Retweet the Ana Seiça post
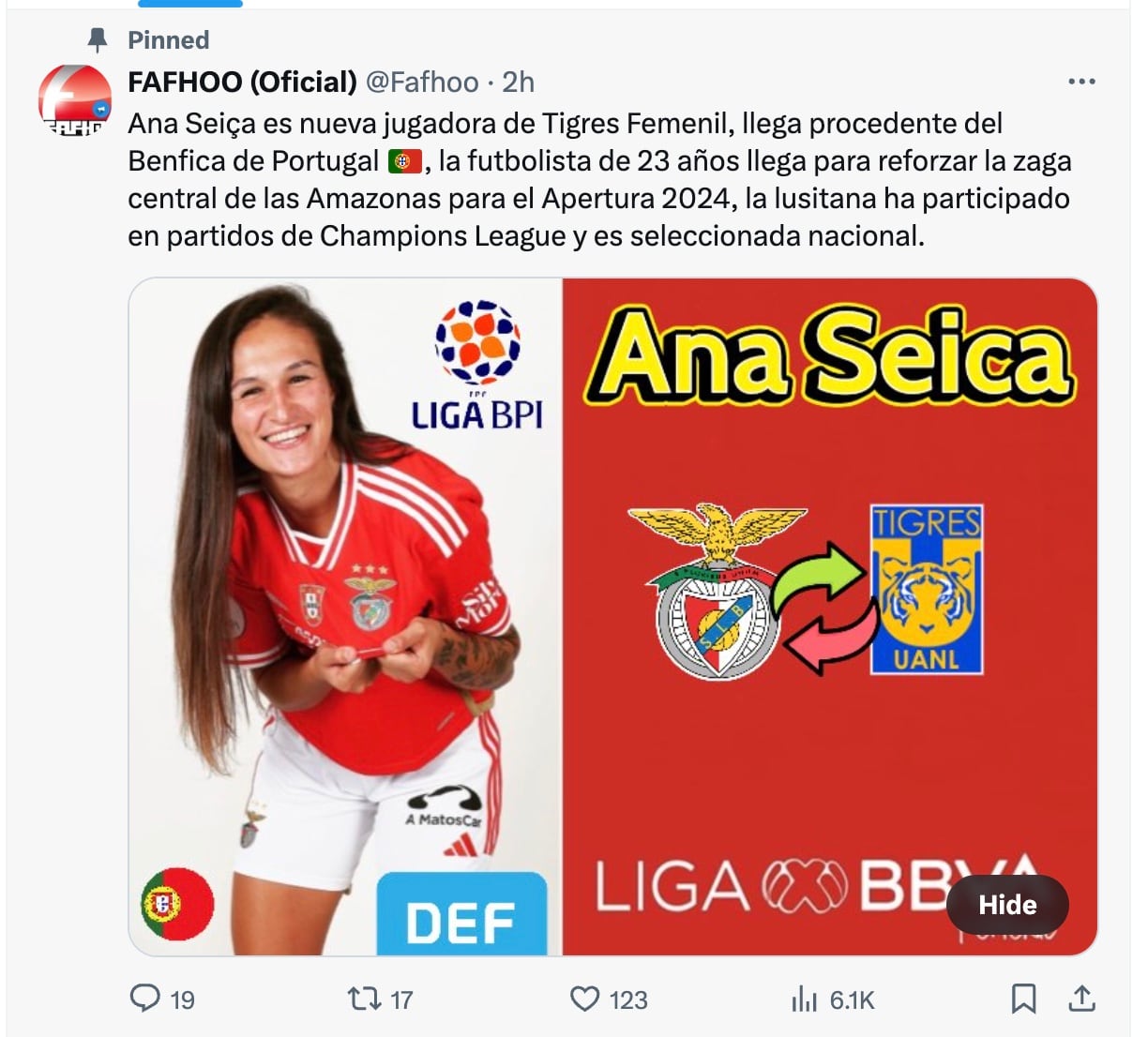This screenshot has height=1037, width=1148. pos(363,999)
